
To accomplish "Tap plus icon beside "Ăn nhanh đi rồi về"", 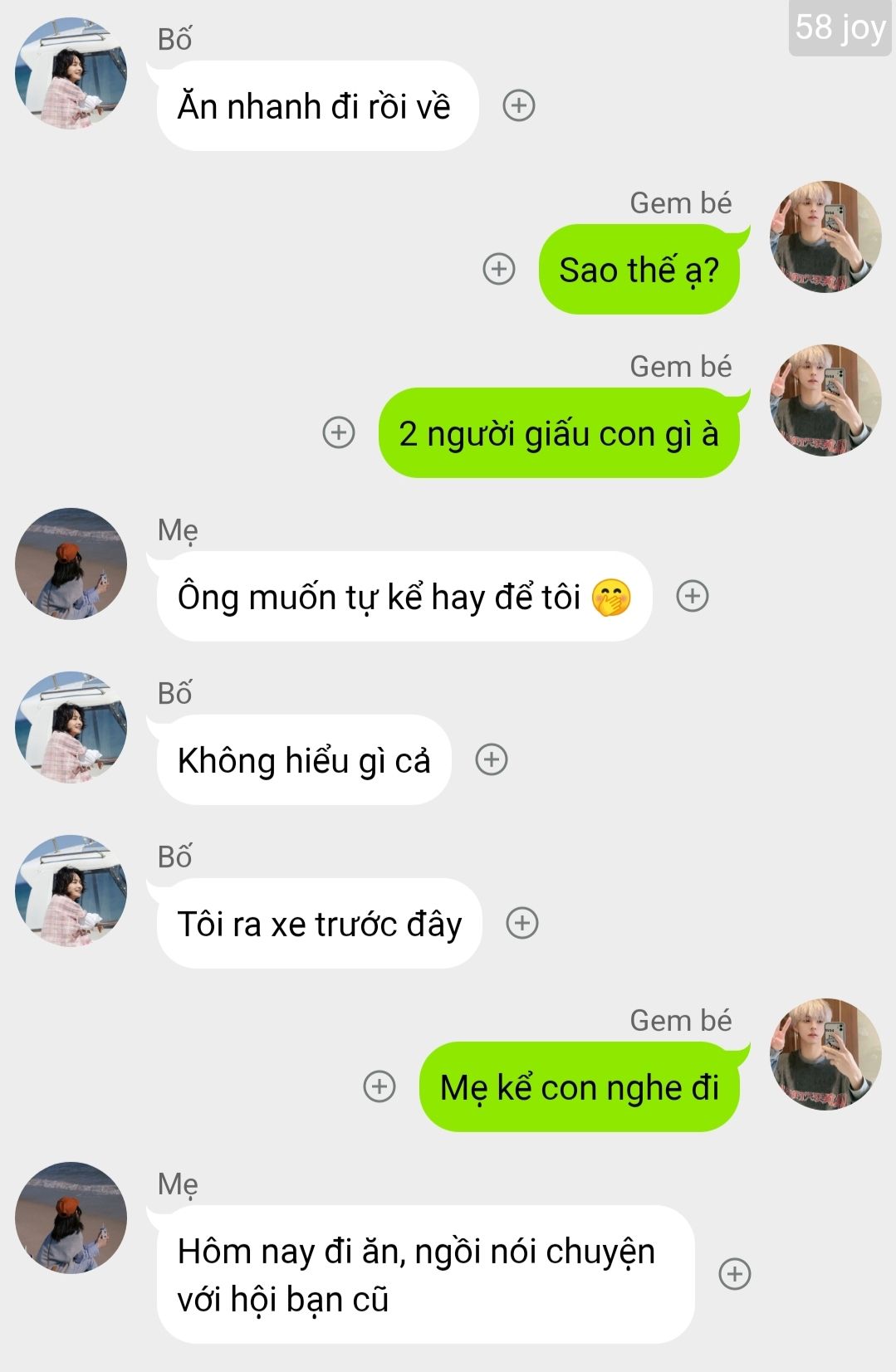I will pyautogui.click(x=519, y=105).
